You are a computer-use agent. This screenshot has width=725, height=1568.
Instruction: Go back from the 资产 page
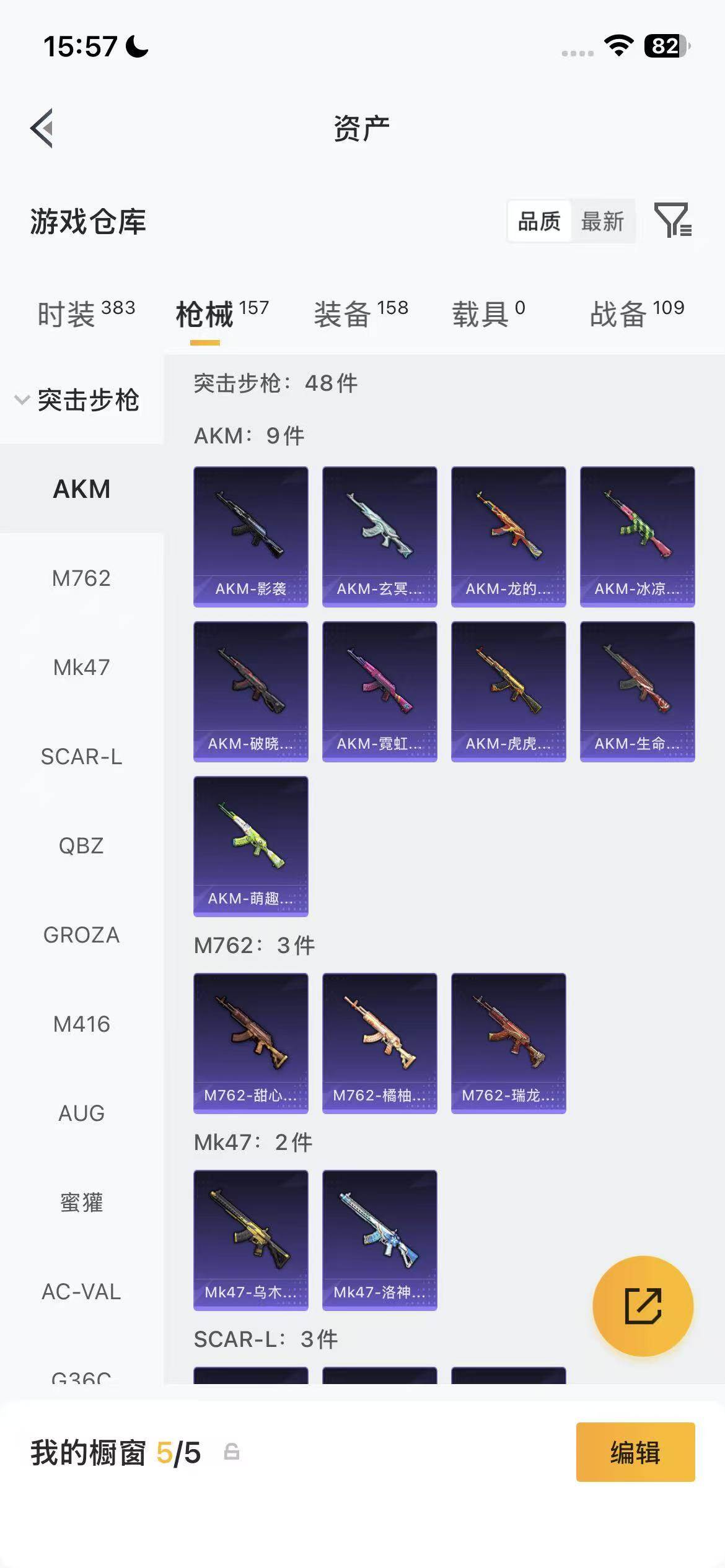pos(42,128)
